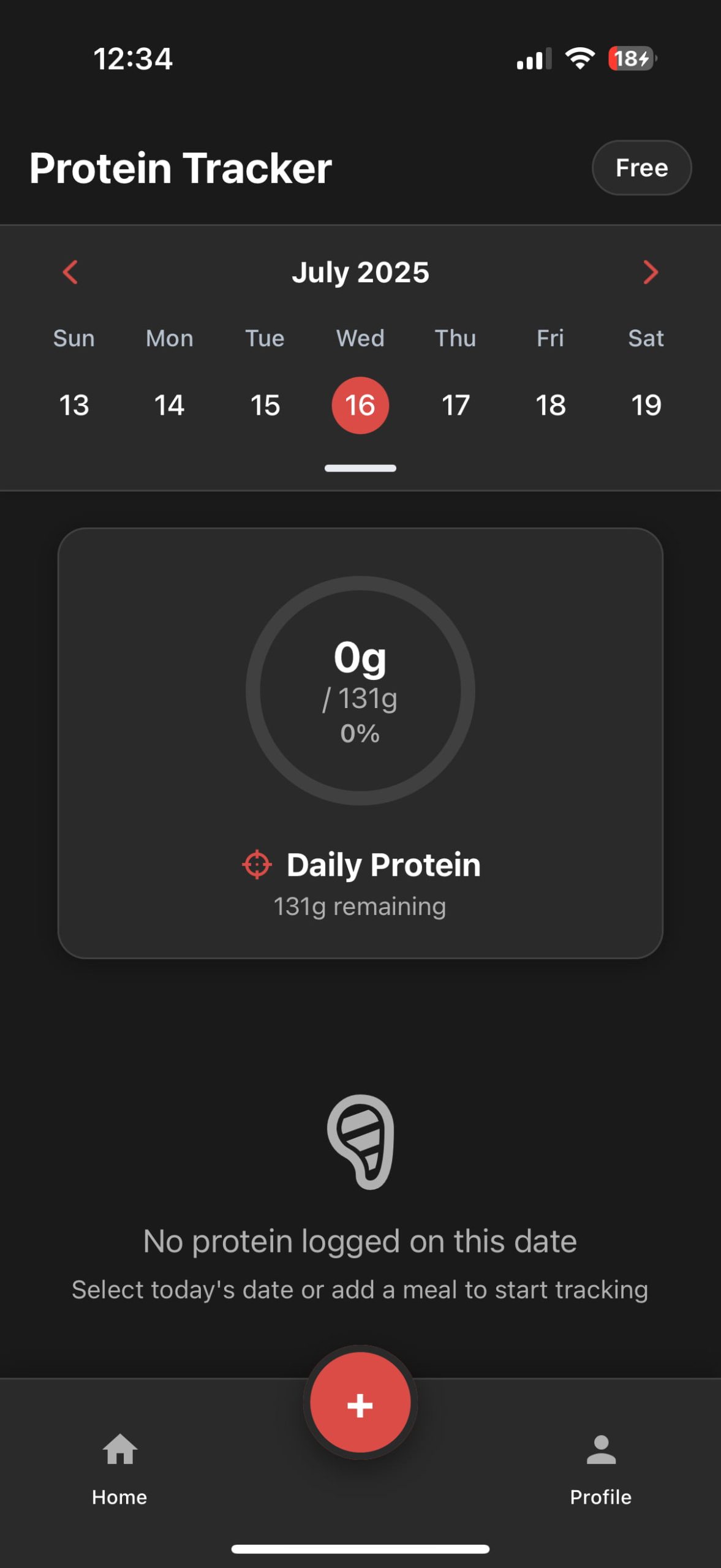721x1568 pixels.
Task: Select Monday the 14th
Action: (x=169, y=405)
